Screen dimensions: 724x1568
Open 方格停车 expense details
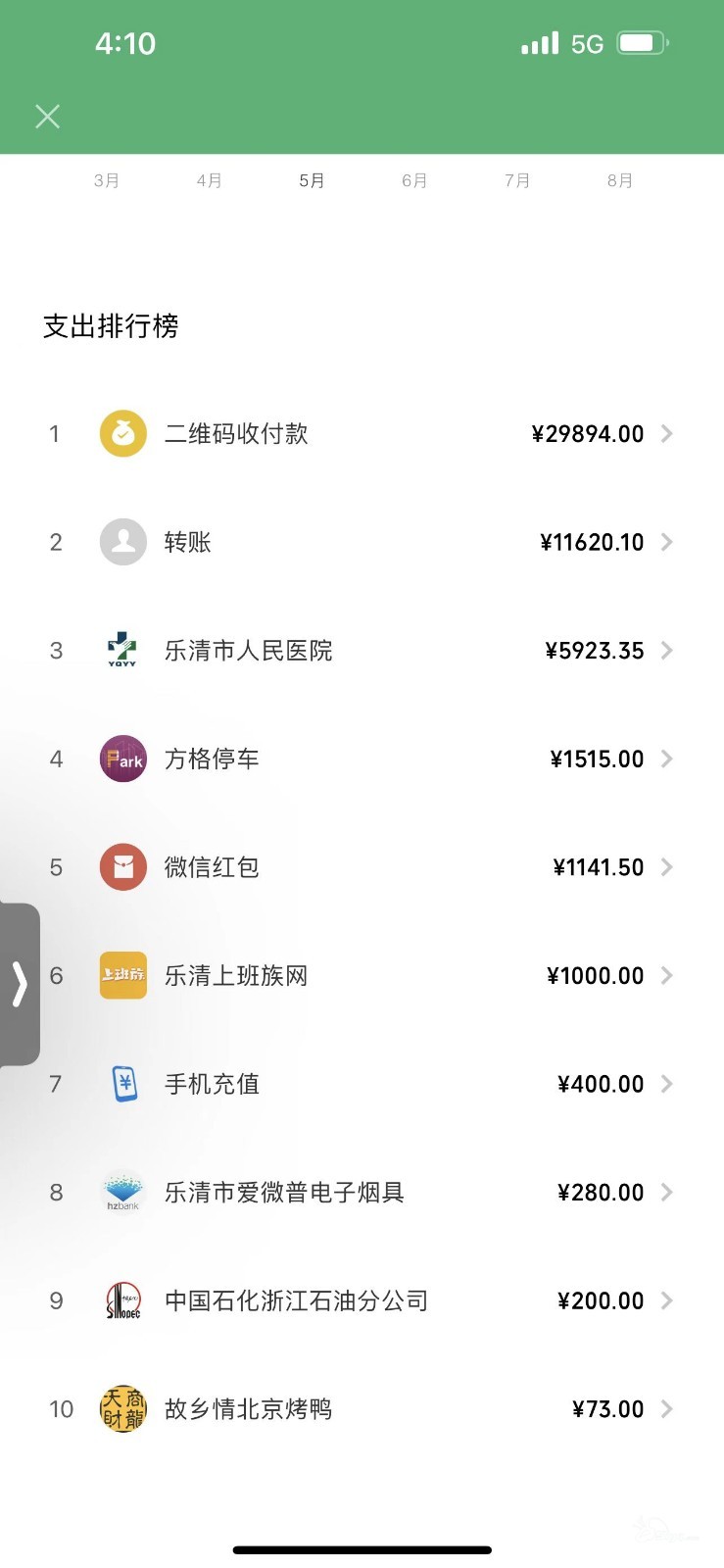(x=362, y=759)
